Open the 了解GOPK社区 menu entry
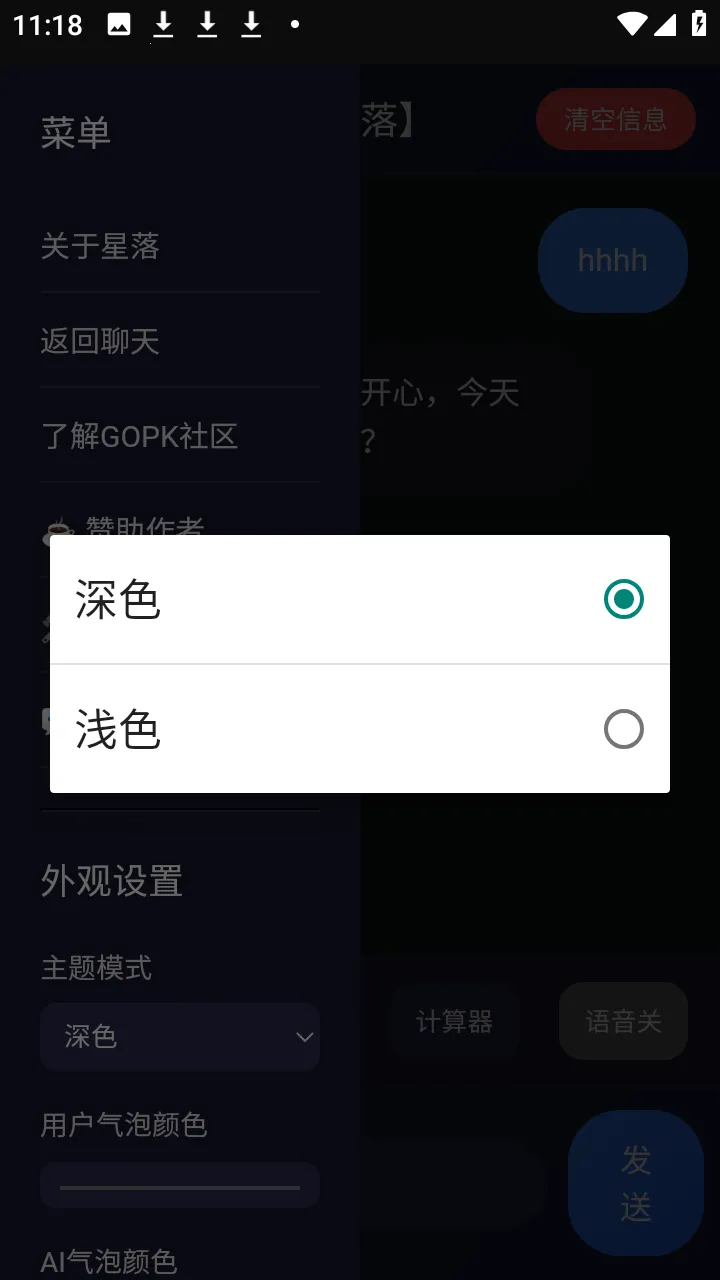This screenshot has height=1280, width=720. 139,436
